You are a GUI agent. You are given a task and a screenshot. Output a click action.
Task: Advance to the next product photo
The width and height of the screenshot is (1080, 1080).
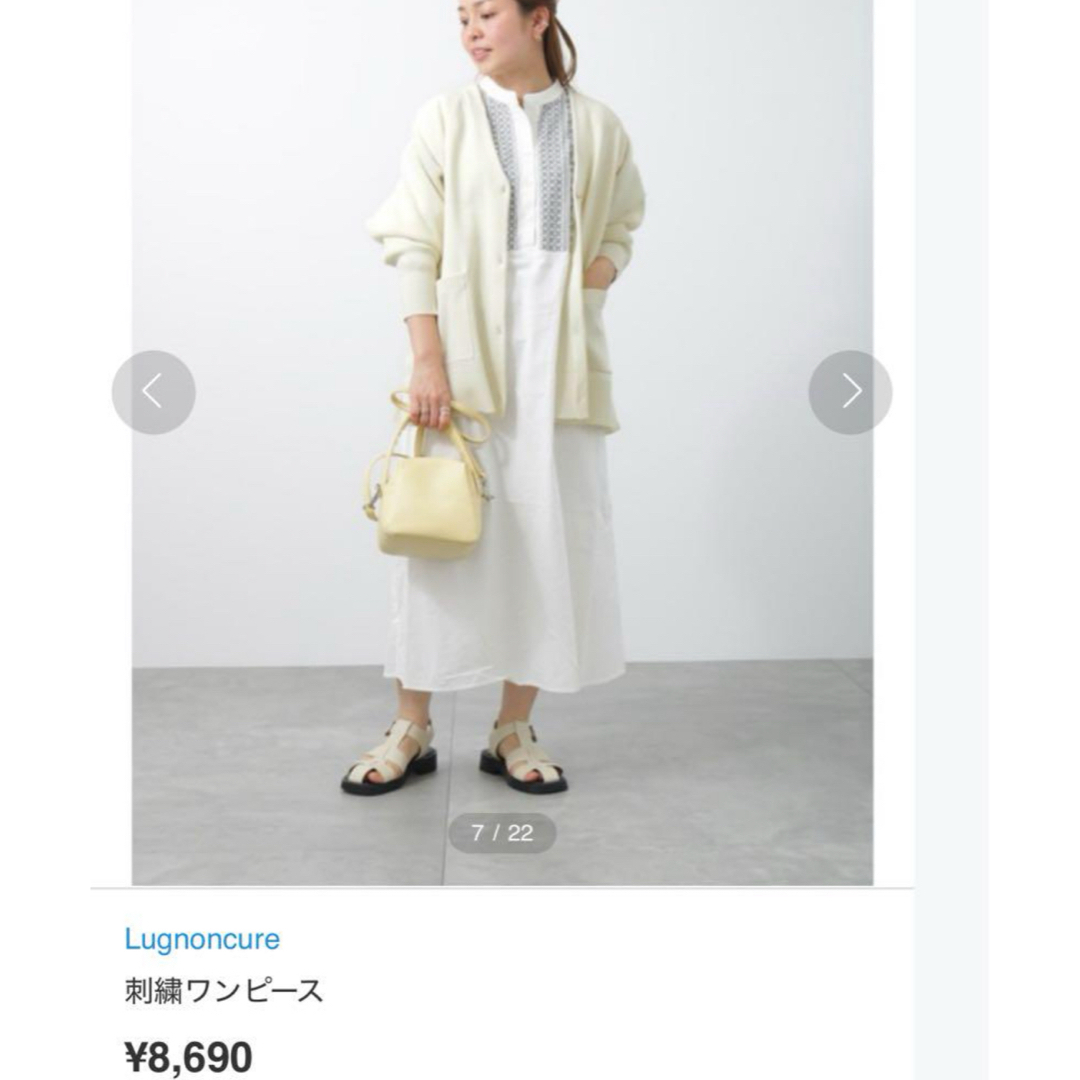(x=849, y=392)
